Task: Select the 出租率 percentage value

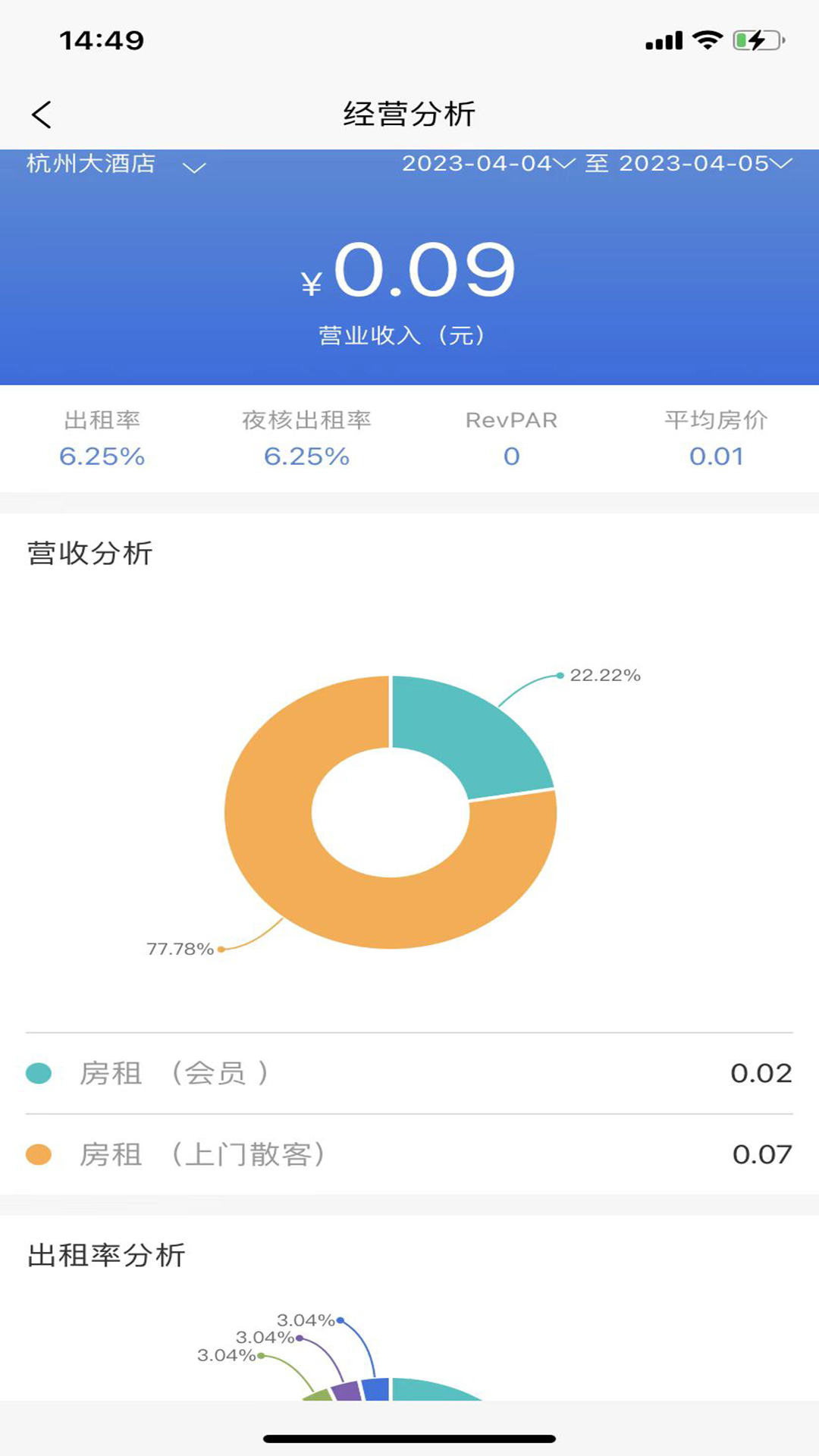Action: 102,457
